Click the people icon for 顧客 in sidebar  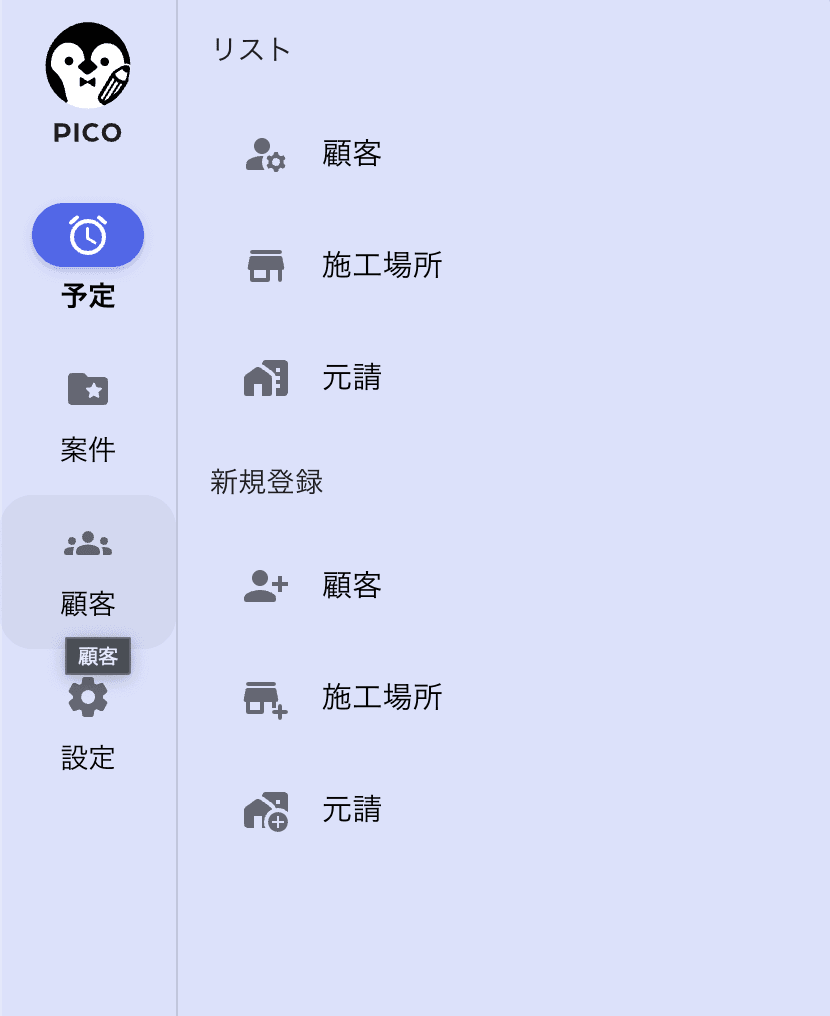click(x=88, y=543)
